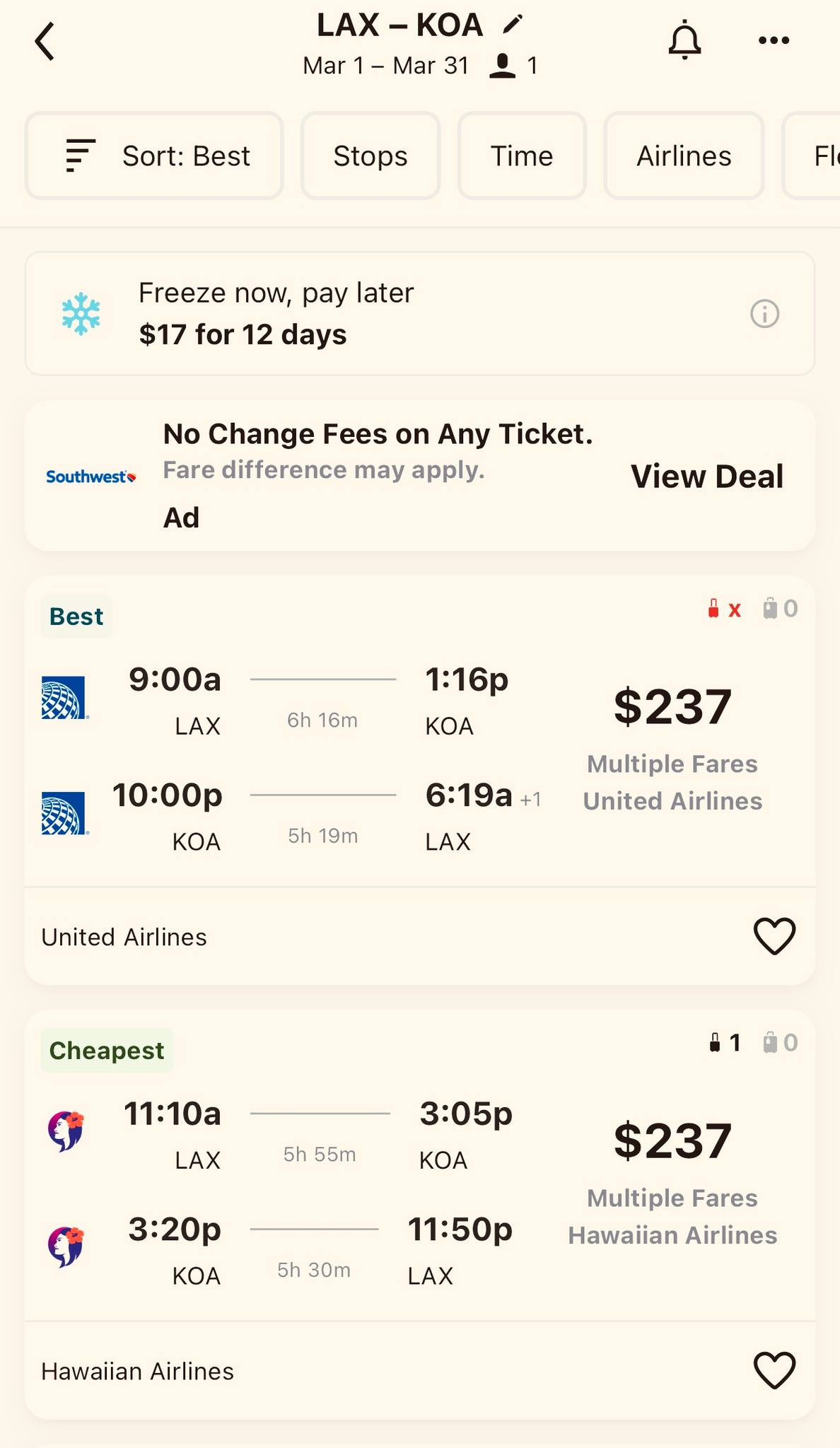Open the Sort: Best options
Viewport: 840px width, 1448px height.
[154, 156]
